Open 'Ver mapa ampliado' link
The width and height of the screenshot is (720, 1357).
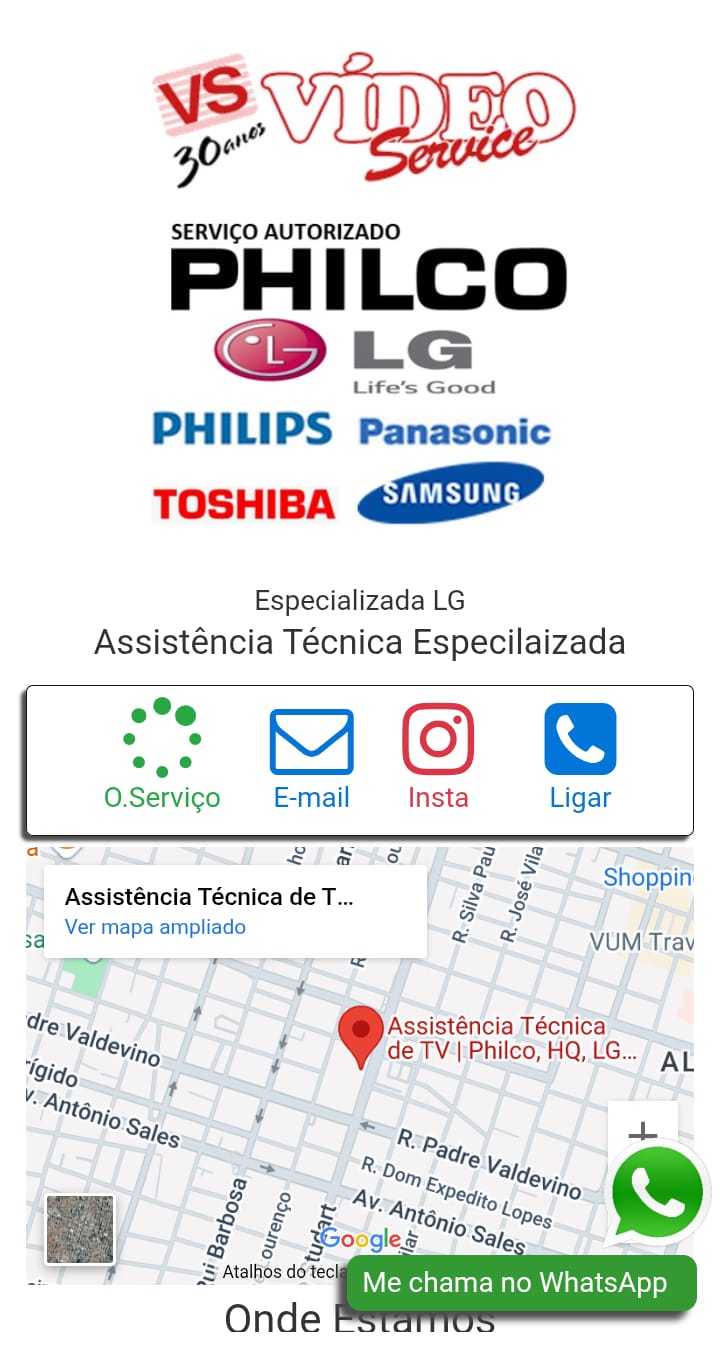coord(155,927)
